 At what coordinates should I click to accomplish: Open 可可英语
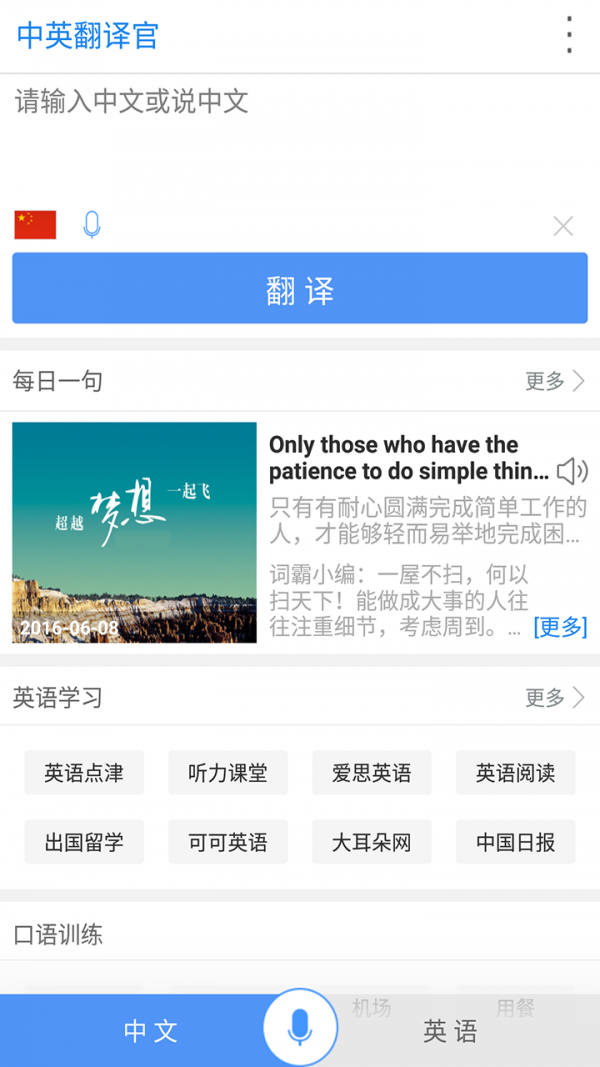pos(228,842)
